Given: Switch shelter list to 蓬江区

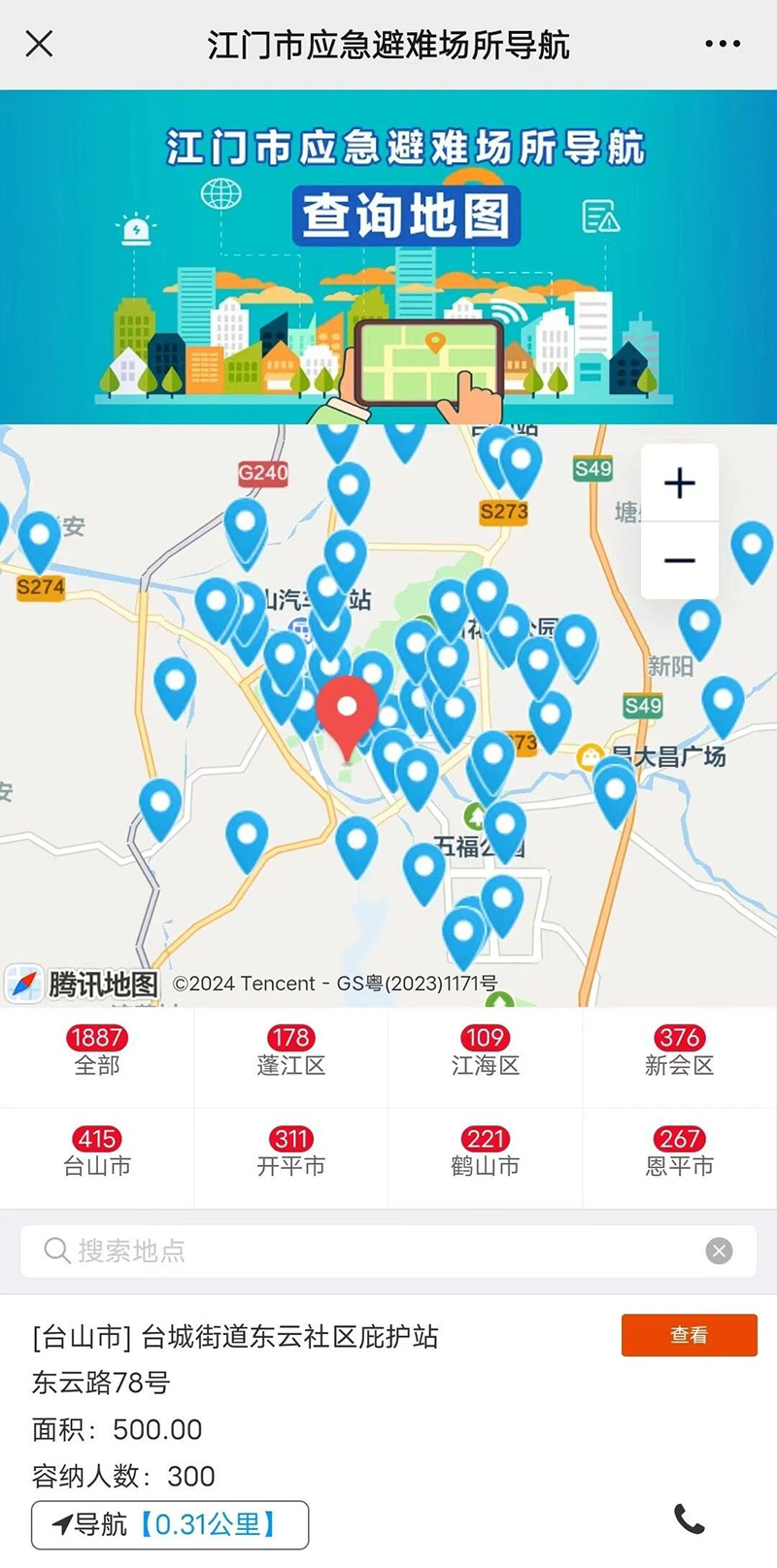Looking at the screenshot, I should (289, 1056).
